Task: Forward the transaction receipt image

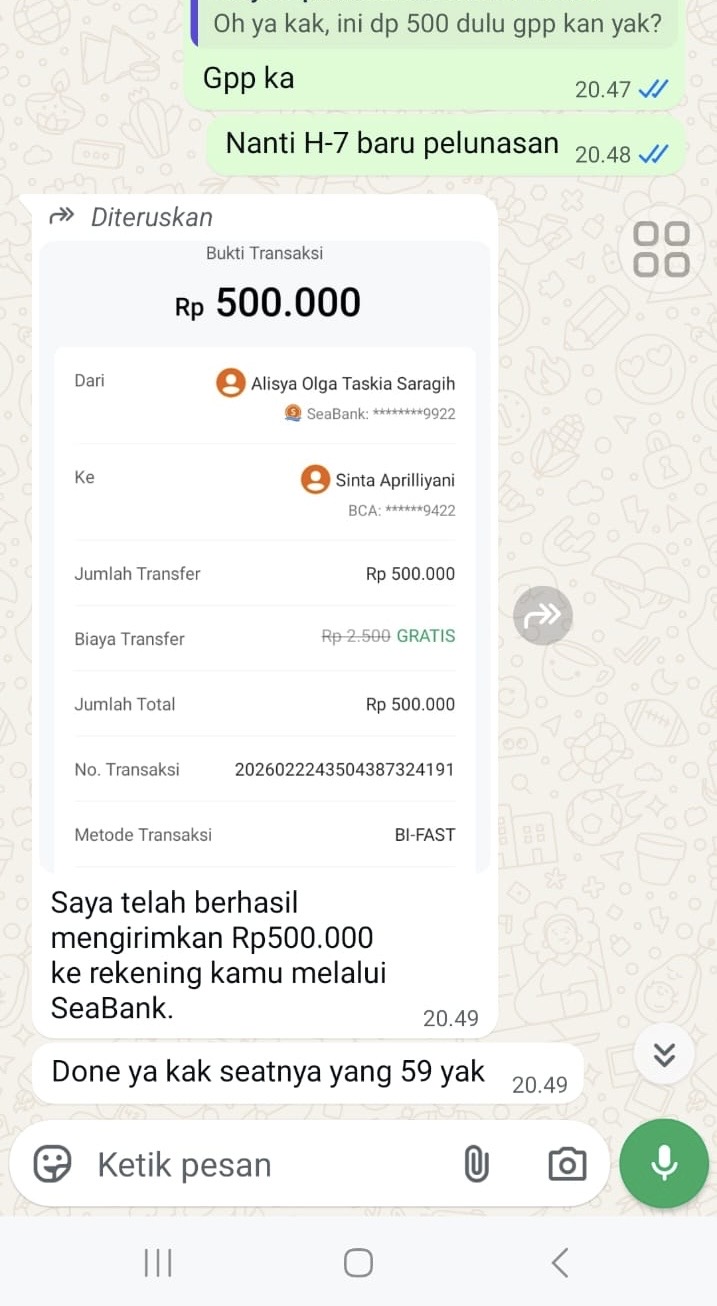Action: [x=543, y=615]
